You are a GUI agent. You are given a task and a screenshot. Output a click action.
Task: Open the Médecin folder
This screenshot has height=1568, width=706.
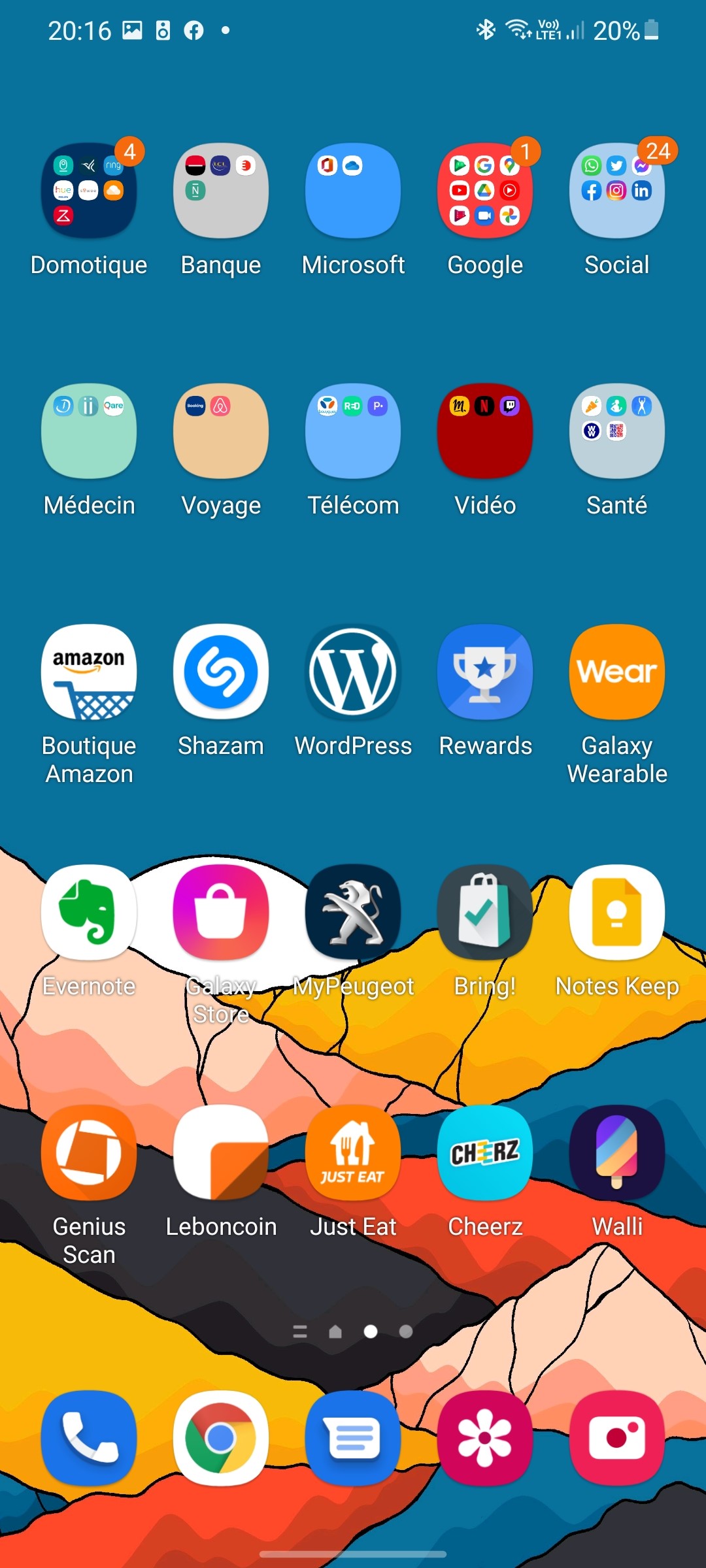[x=89, y=431]
